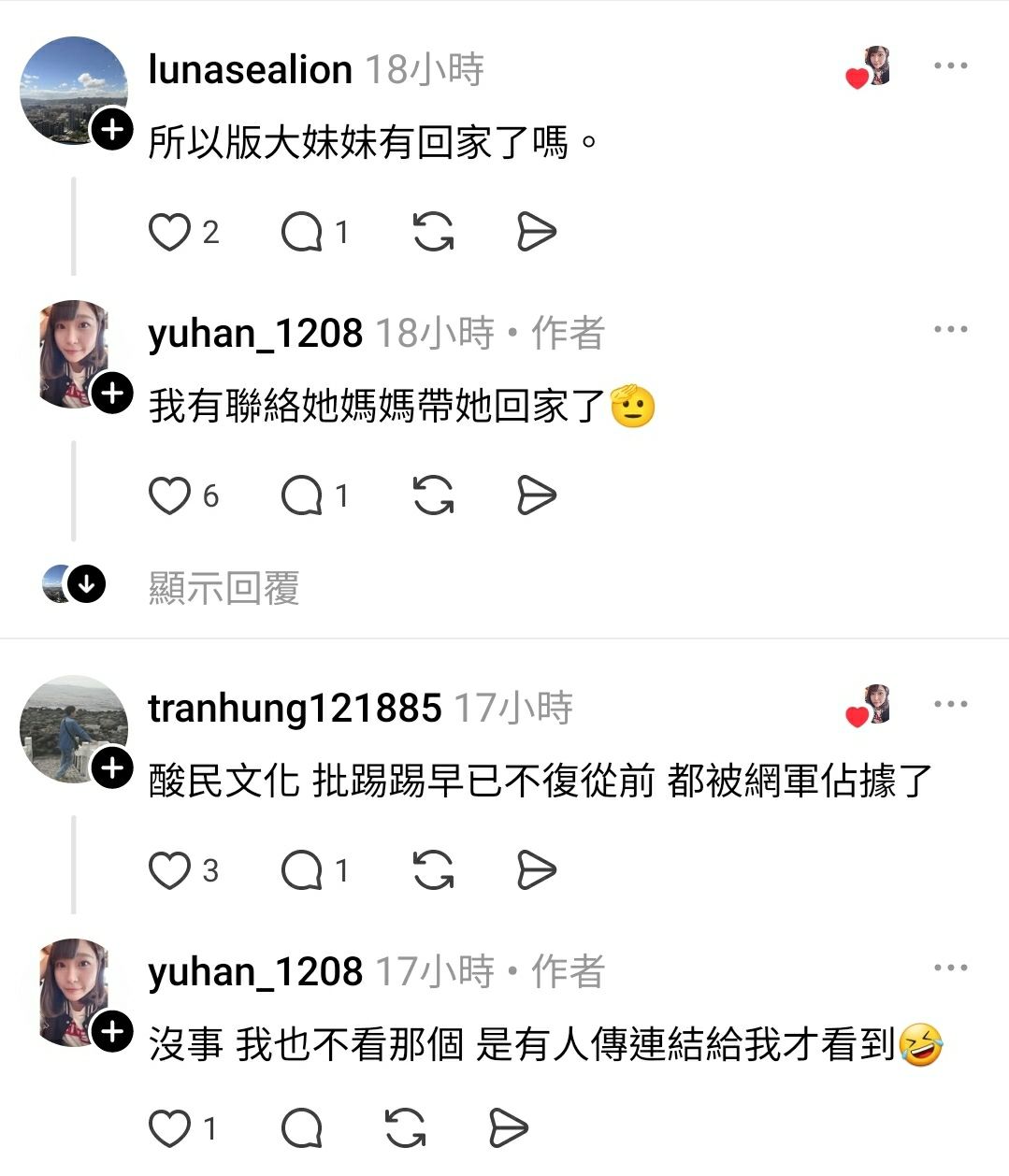Reply to yuhan_1208's 18小時 comment
This screenshot has height=1176, width=1009.
click(302, 495)
